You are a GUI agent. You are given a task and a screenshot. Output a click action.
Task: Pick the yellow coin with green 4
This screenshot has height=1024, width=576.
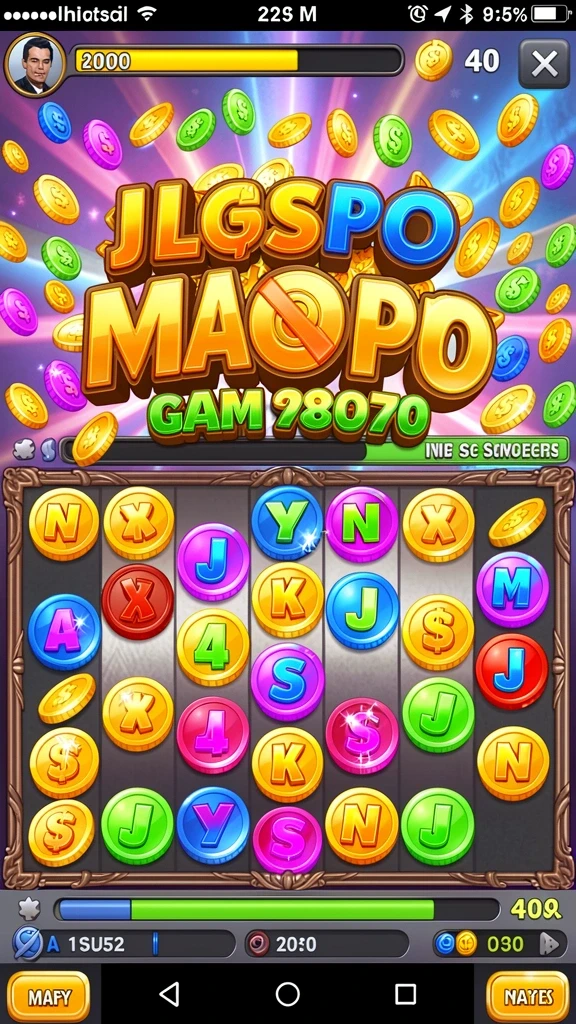coord(213,647)
